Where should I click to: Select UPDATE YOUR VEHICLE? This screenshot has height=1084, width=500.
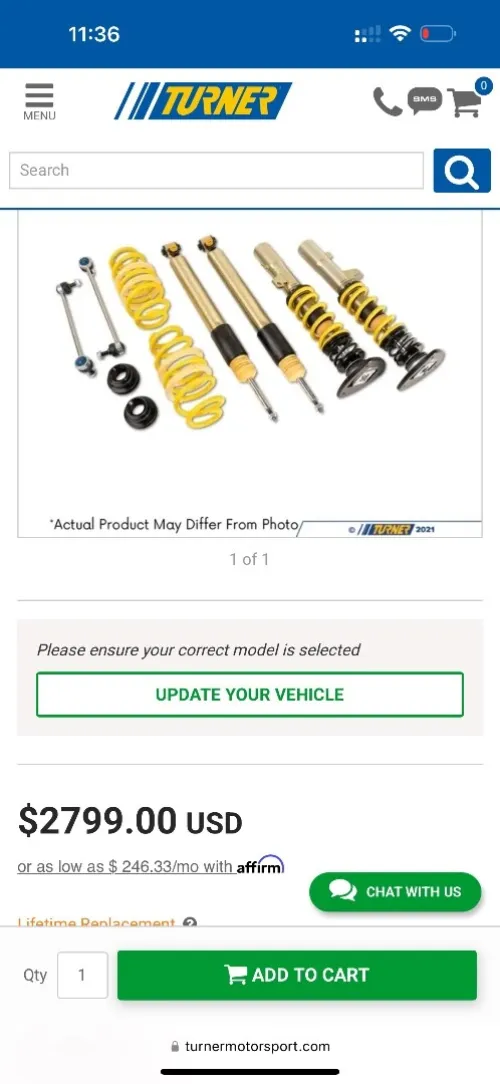[250, 694]
